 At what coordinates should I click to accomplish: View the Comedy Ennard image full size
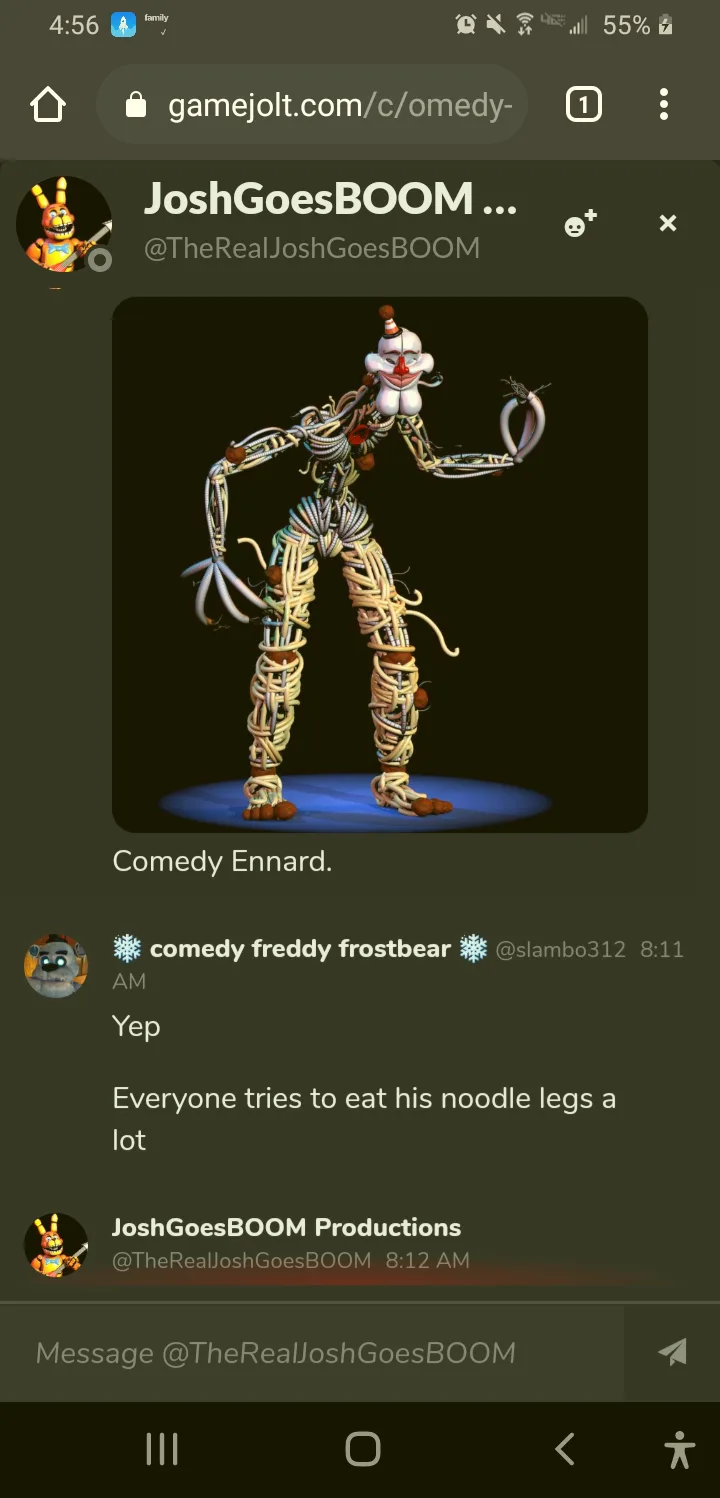click(x=380, y=565)
